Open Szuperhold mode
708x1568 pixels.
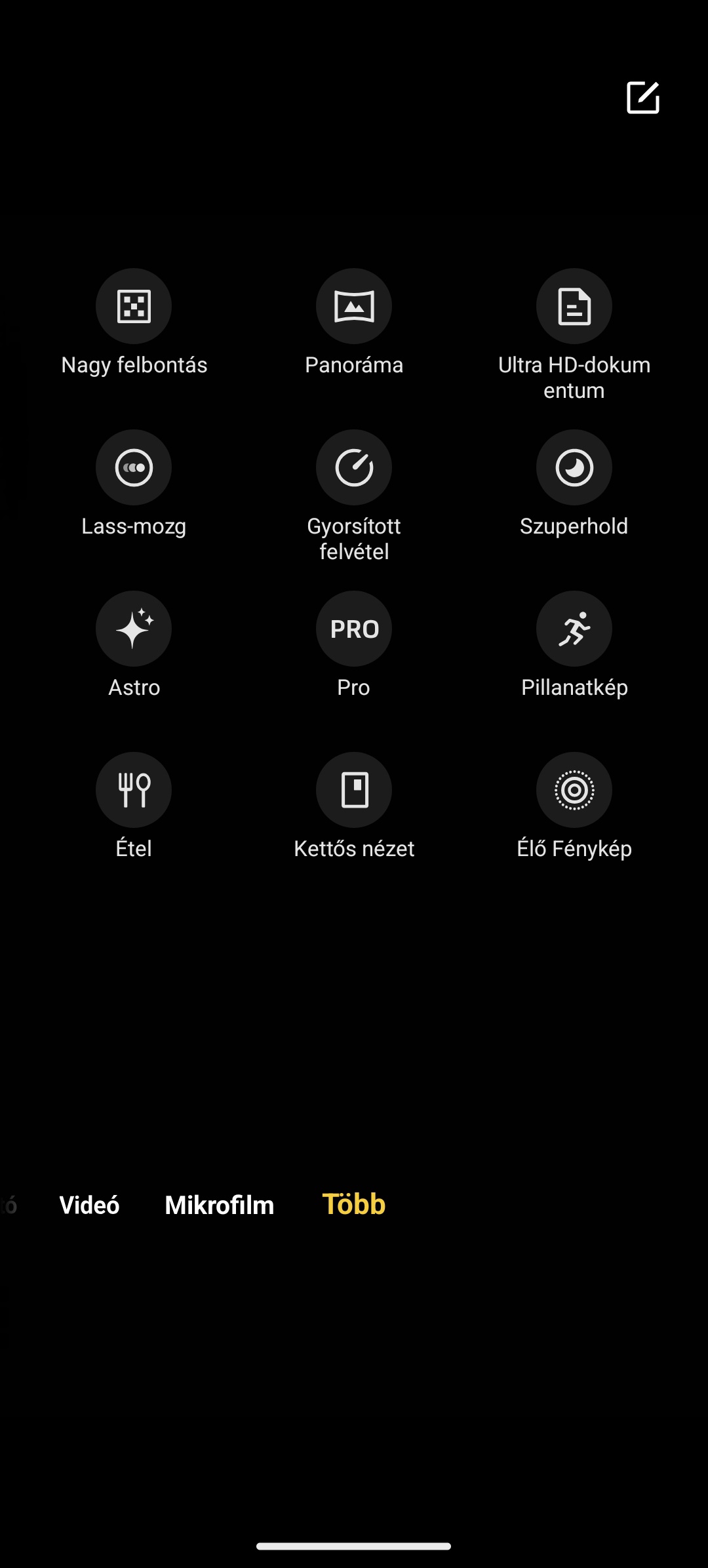[x=574, y=467]
